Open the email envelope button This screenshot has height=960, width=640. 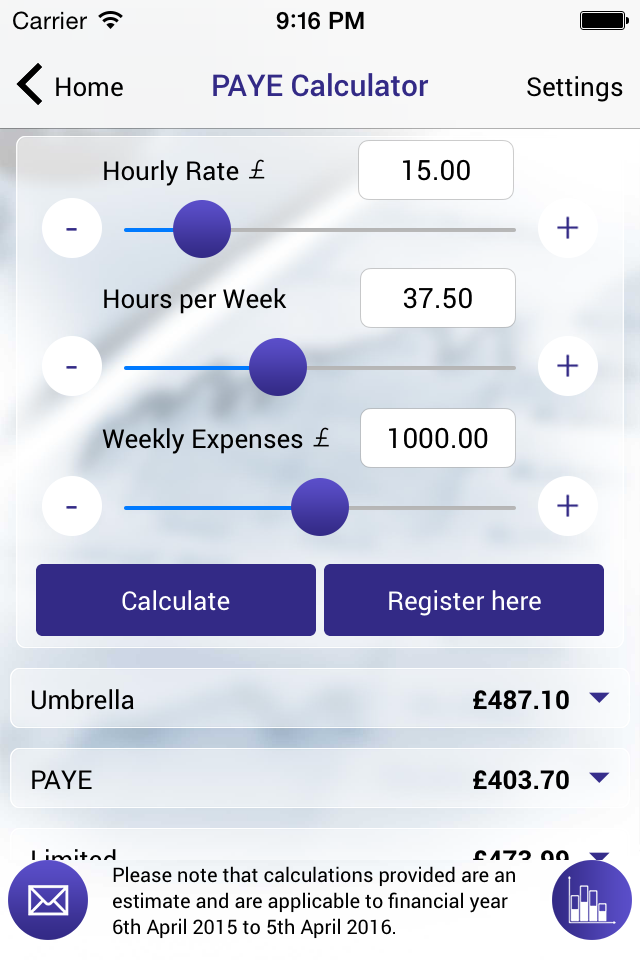point(48,900)
